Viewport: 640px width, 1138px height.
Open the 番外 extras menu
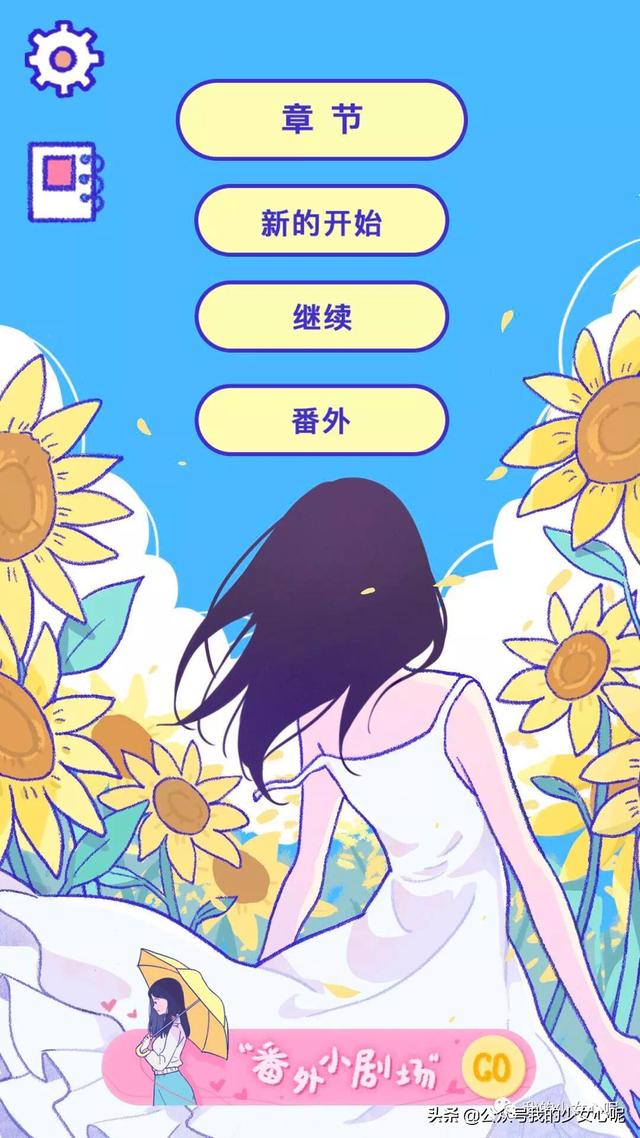click(321, 421)
